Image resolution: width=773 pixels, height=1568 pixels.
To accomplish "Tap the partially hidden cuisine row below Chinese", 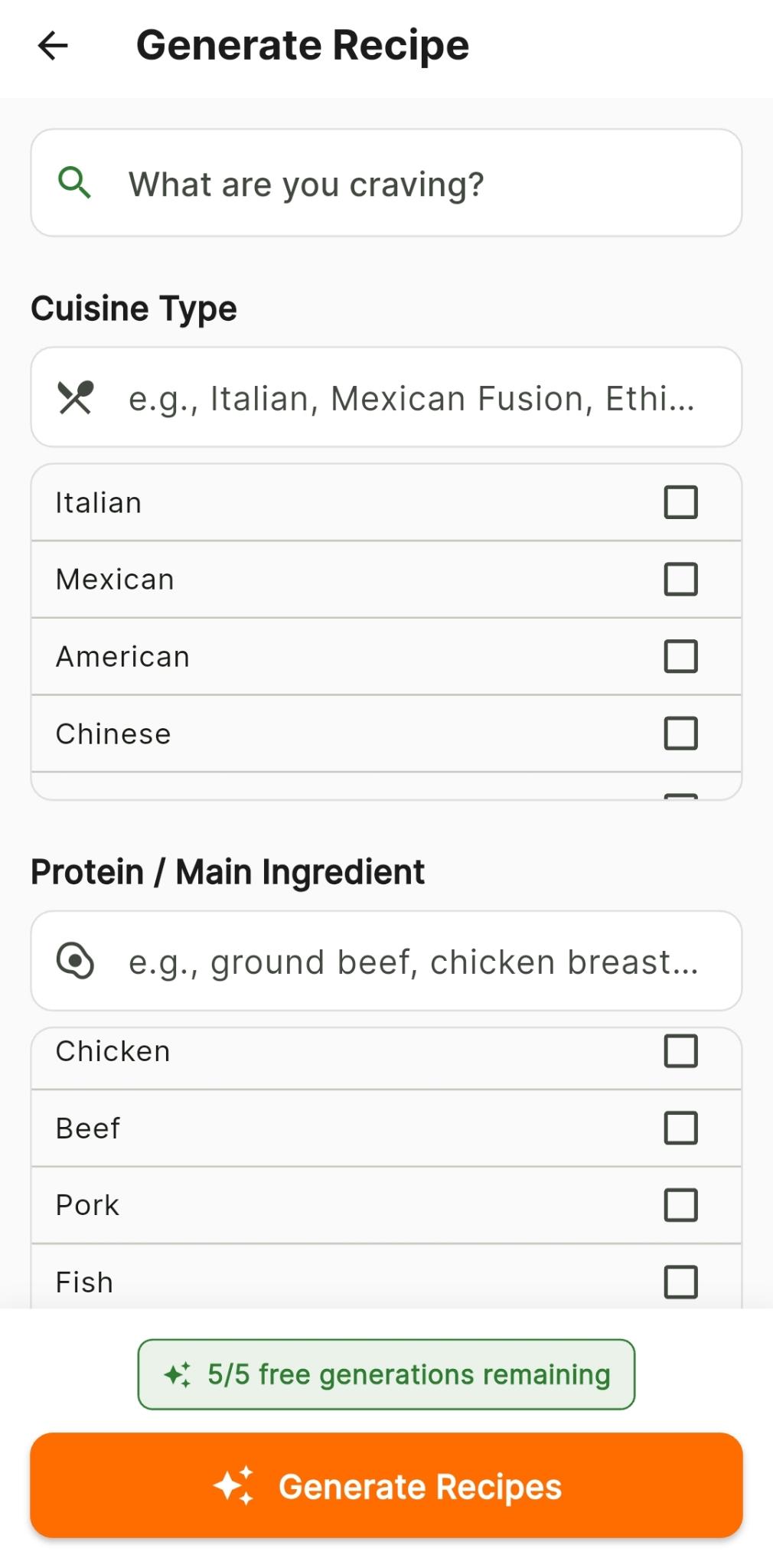I will tap(386, 789).
